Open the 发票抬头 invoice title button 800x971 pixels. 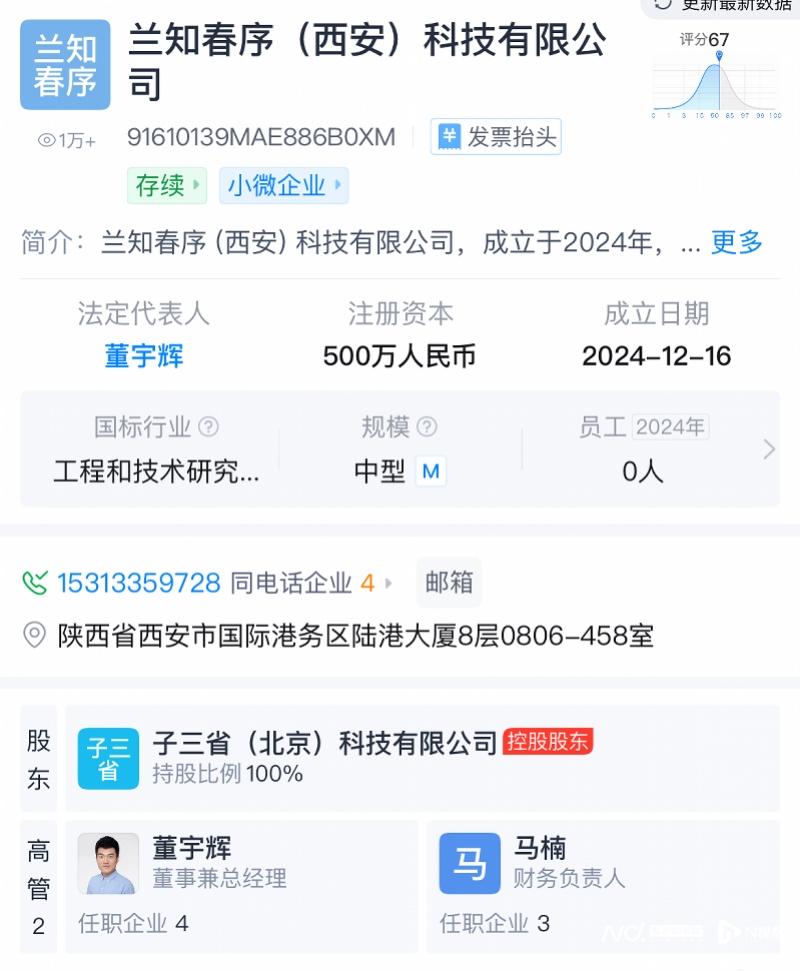[x=496, y=137]
